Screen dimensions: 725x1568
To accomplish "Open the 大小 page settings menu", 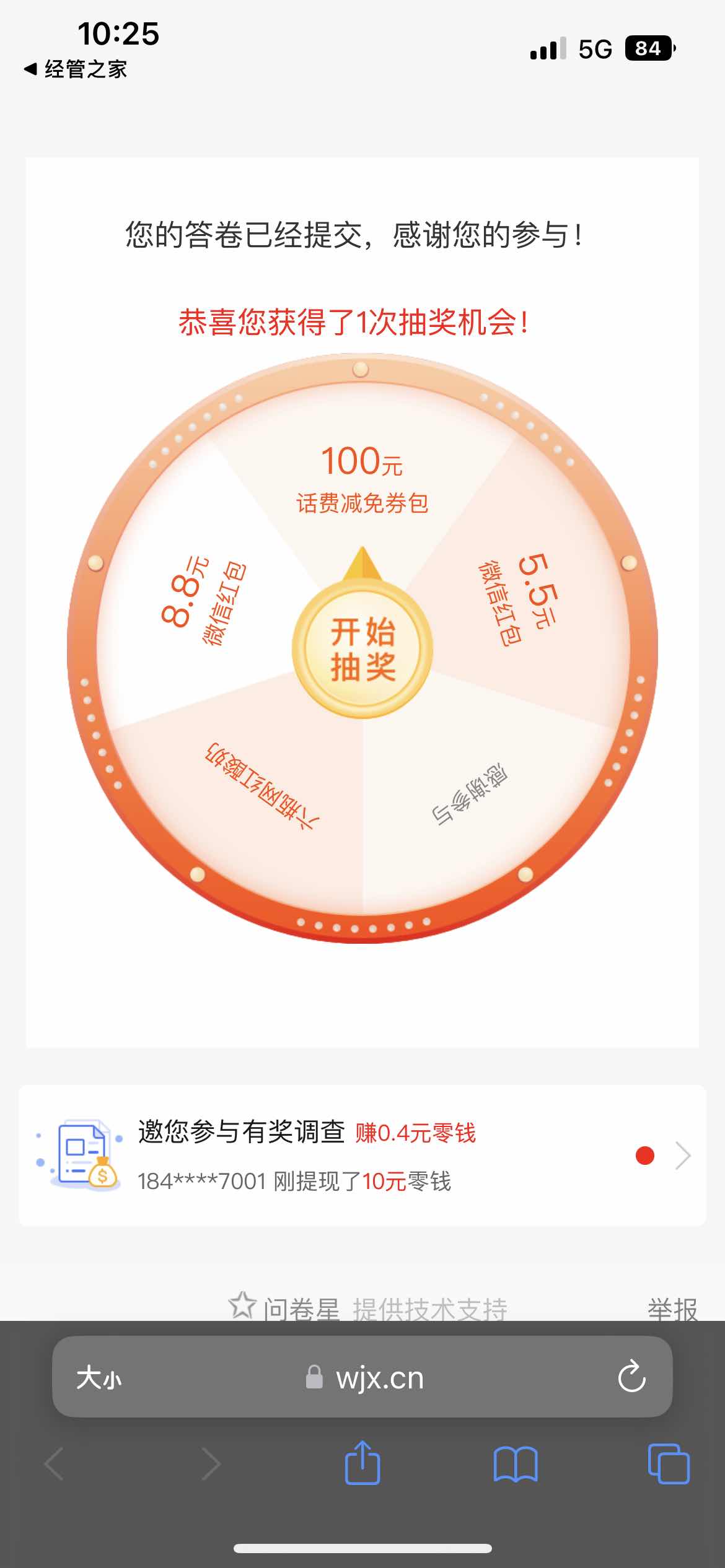I will [x=99, y=1379].
